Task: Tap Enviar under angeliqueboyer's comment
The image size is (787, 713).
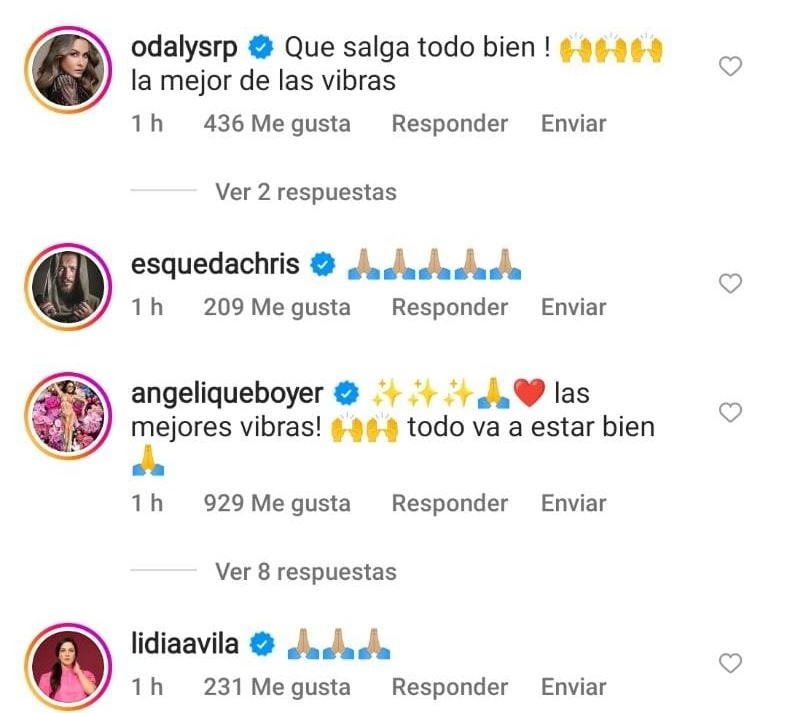Action: pyautogui.click(x=573, y=503)
